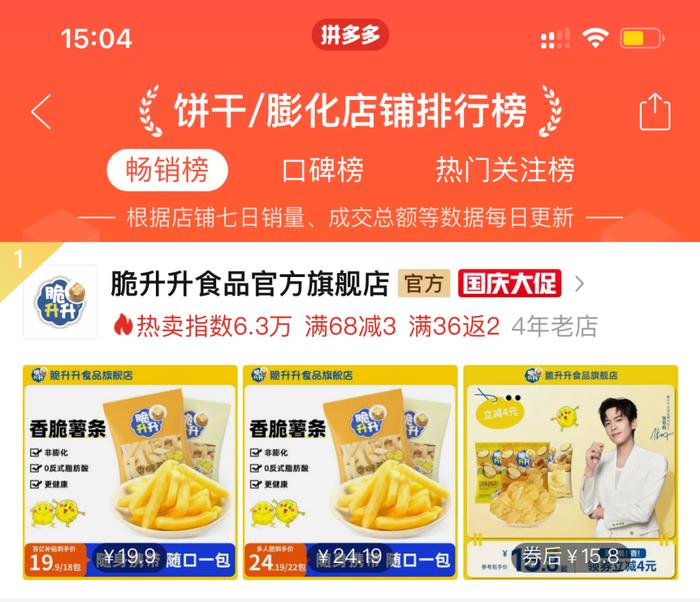
Task: Open the 券后¥15.8 potato chips product tile
Action: [570, 472]
